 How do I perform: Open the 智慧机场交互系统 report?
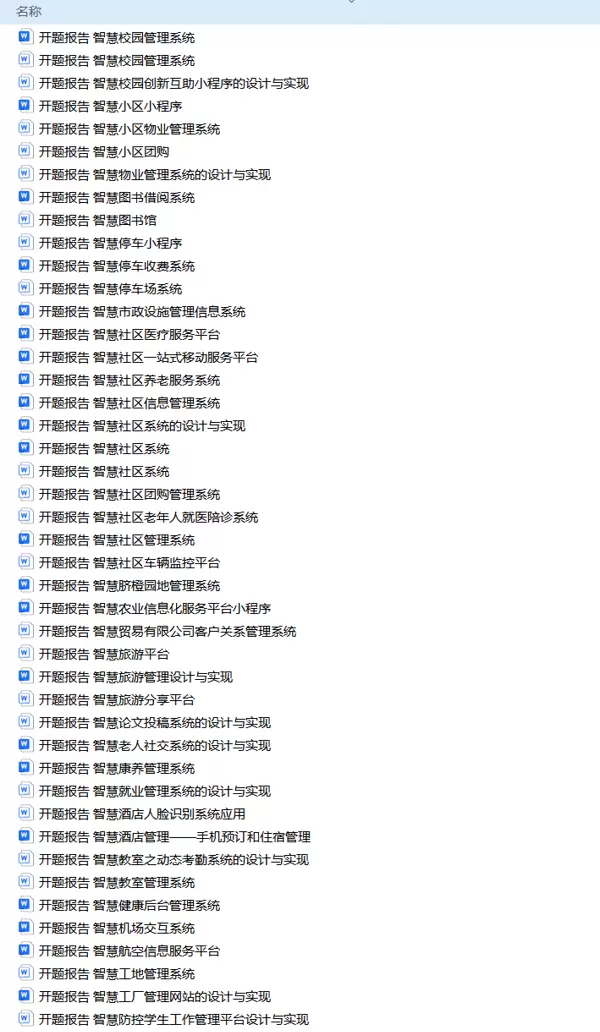pos(116,928)
